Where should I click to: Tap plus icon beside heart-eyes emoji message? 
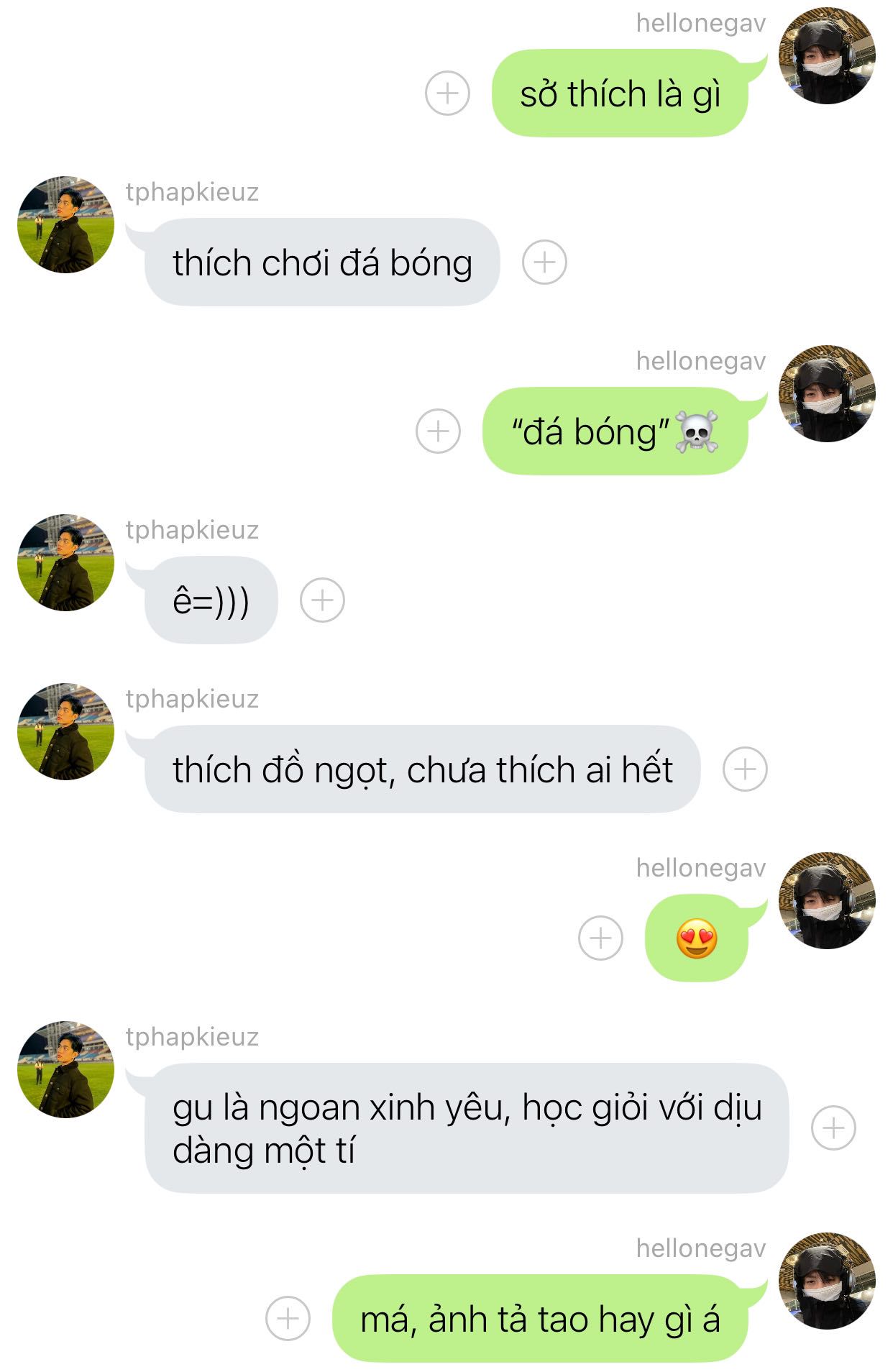point(600,938)
